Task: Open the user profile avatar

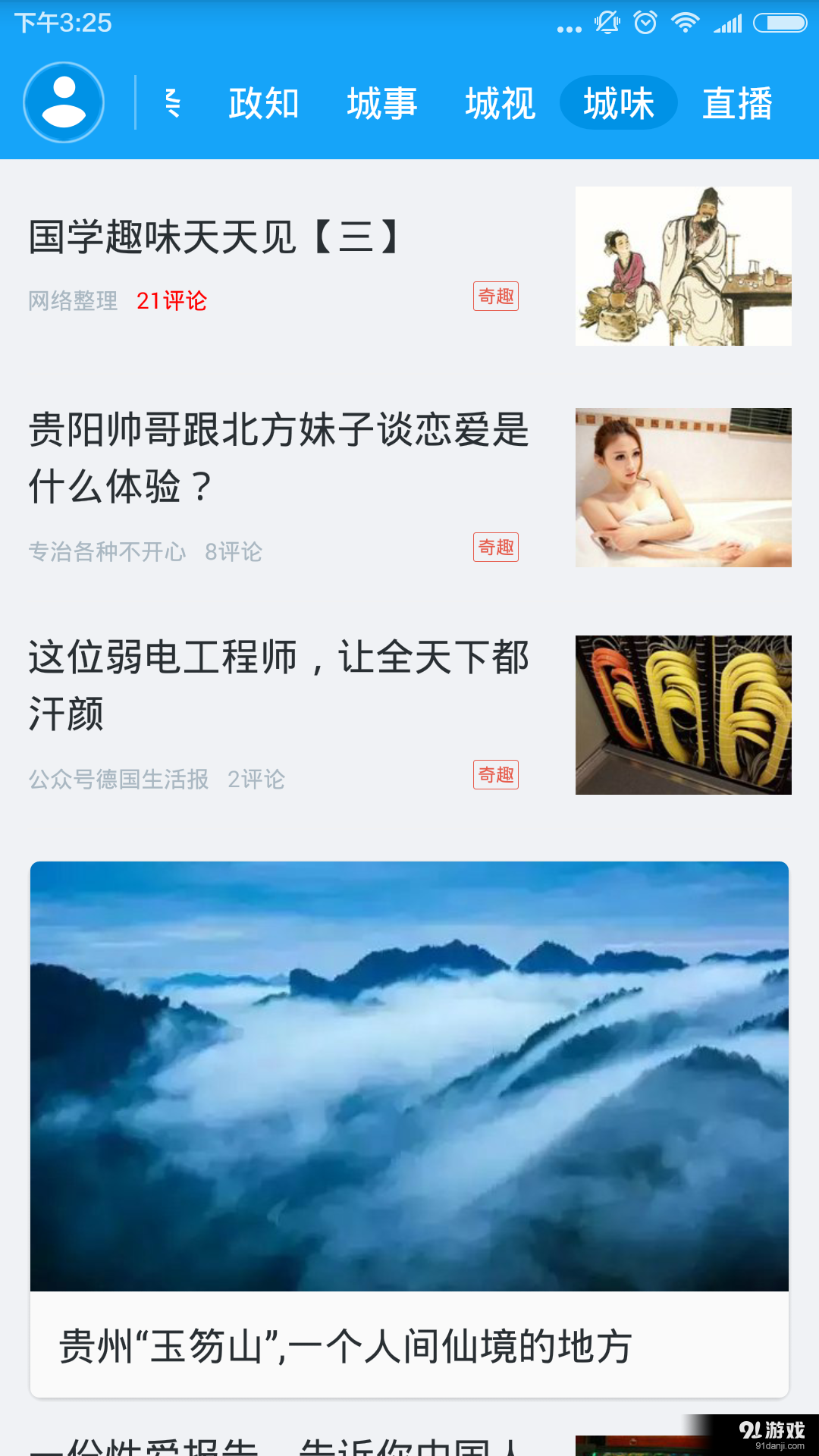Action: 64,102
